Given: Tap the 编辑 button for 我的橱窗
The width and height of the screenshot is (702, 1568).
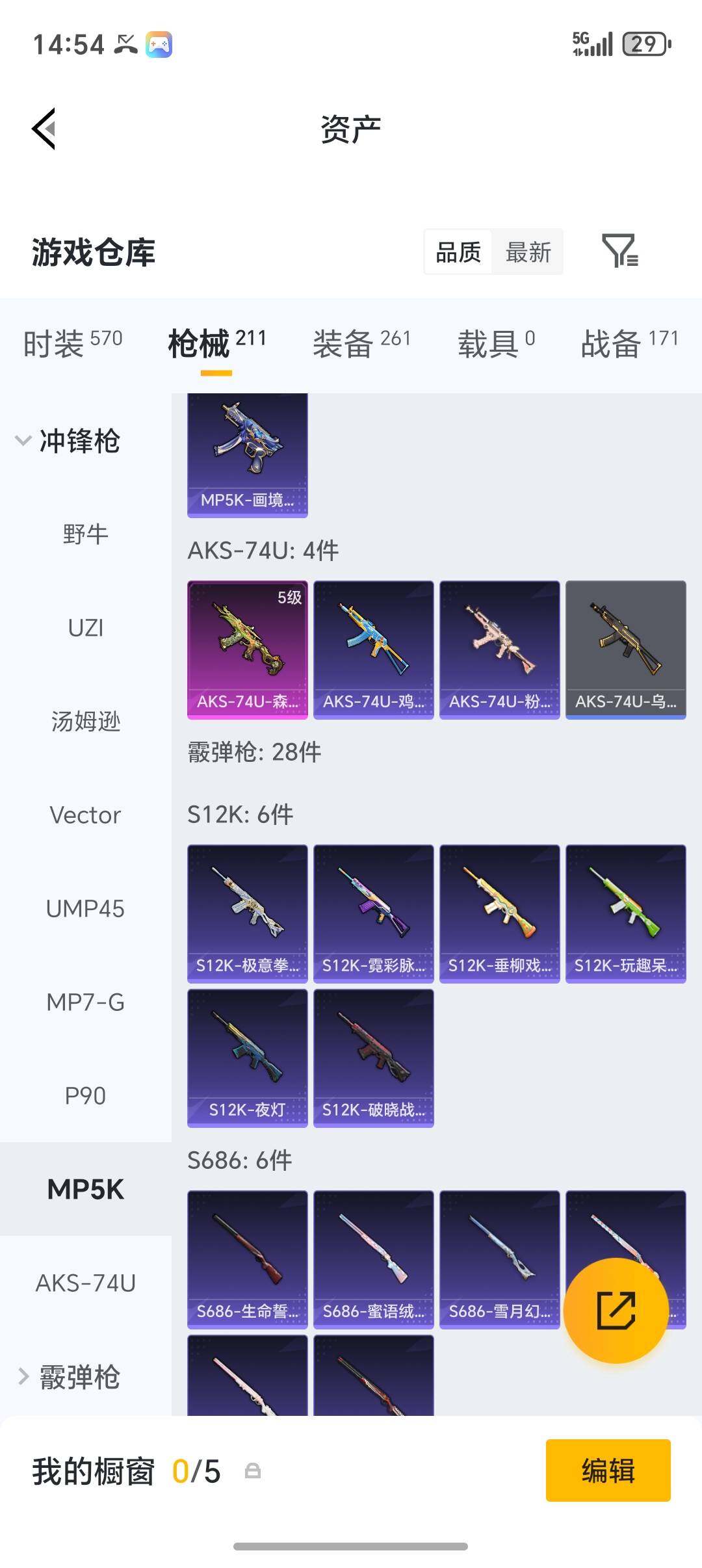Looking at the screenshot, I should pos(608,1470).
